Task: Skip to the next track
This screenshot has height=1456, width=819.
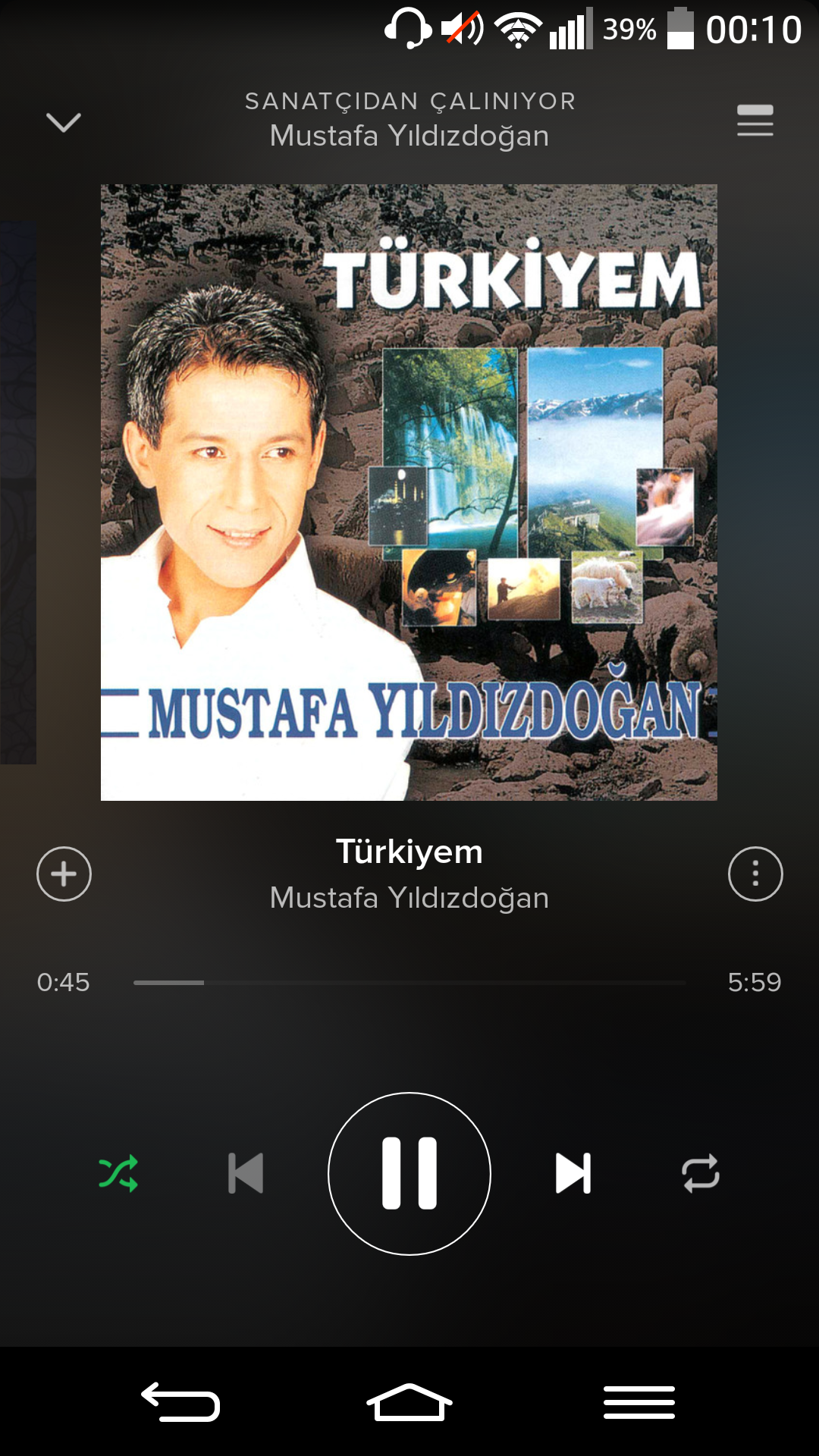Action: [x=573, y=1173]
